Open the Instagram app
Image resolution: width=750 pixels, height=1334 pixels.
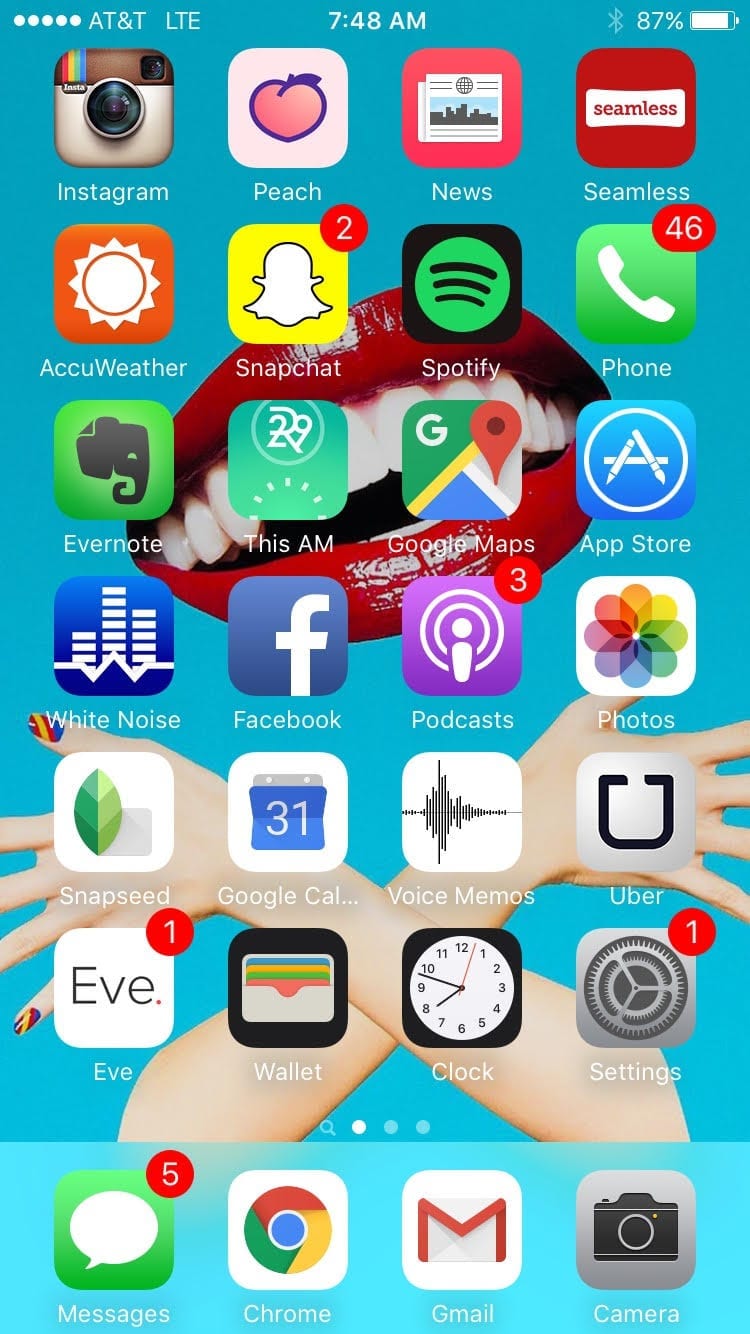(x=113, y=108)
